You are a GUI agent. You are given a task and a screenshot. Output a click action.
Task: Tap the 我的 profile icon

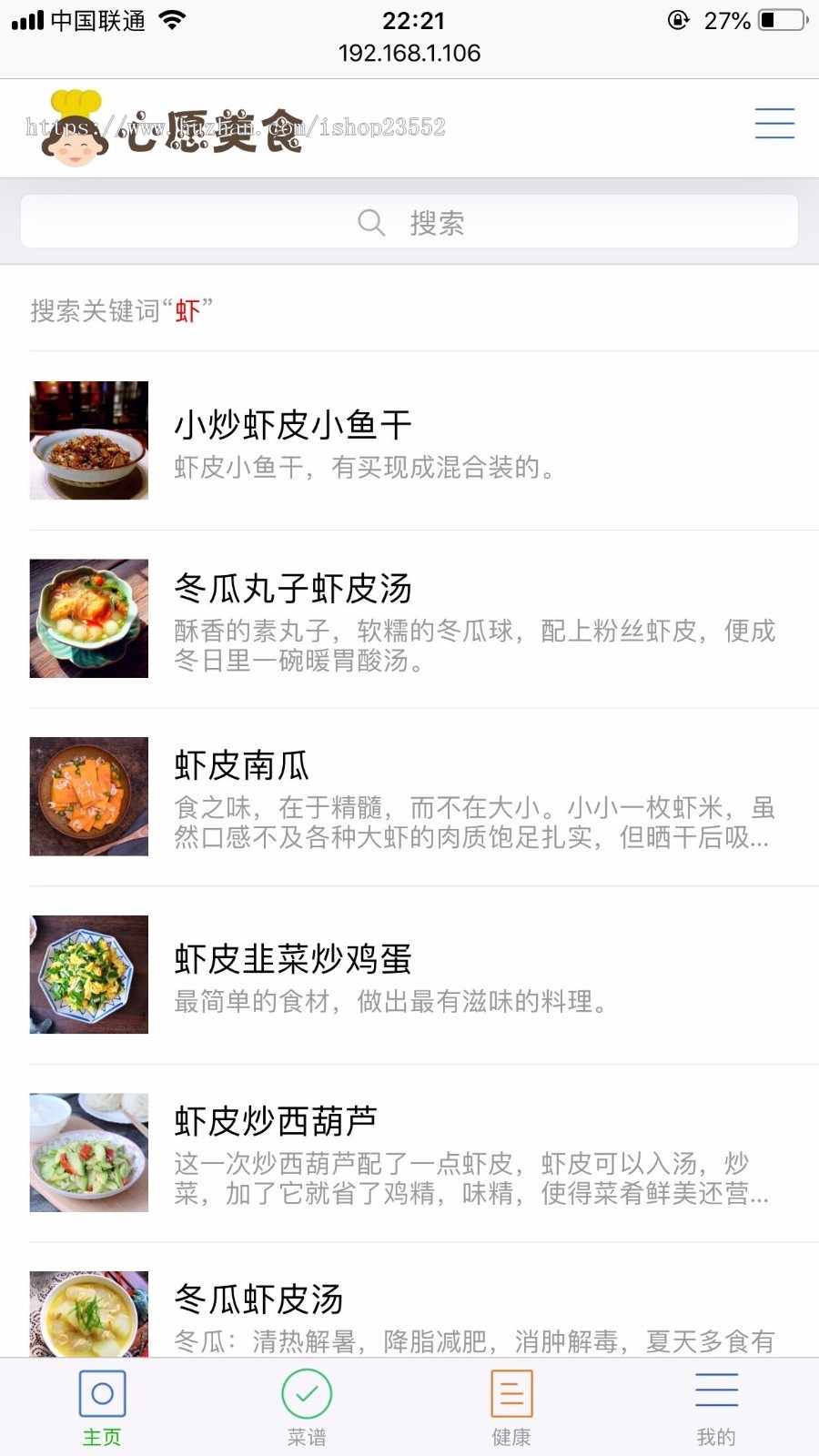(x=716, y=1391)
